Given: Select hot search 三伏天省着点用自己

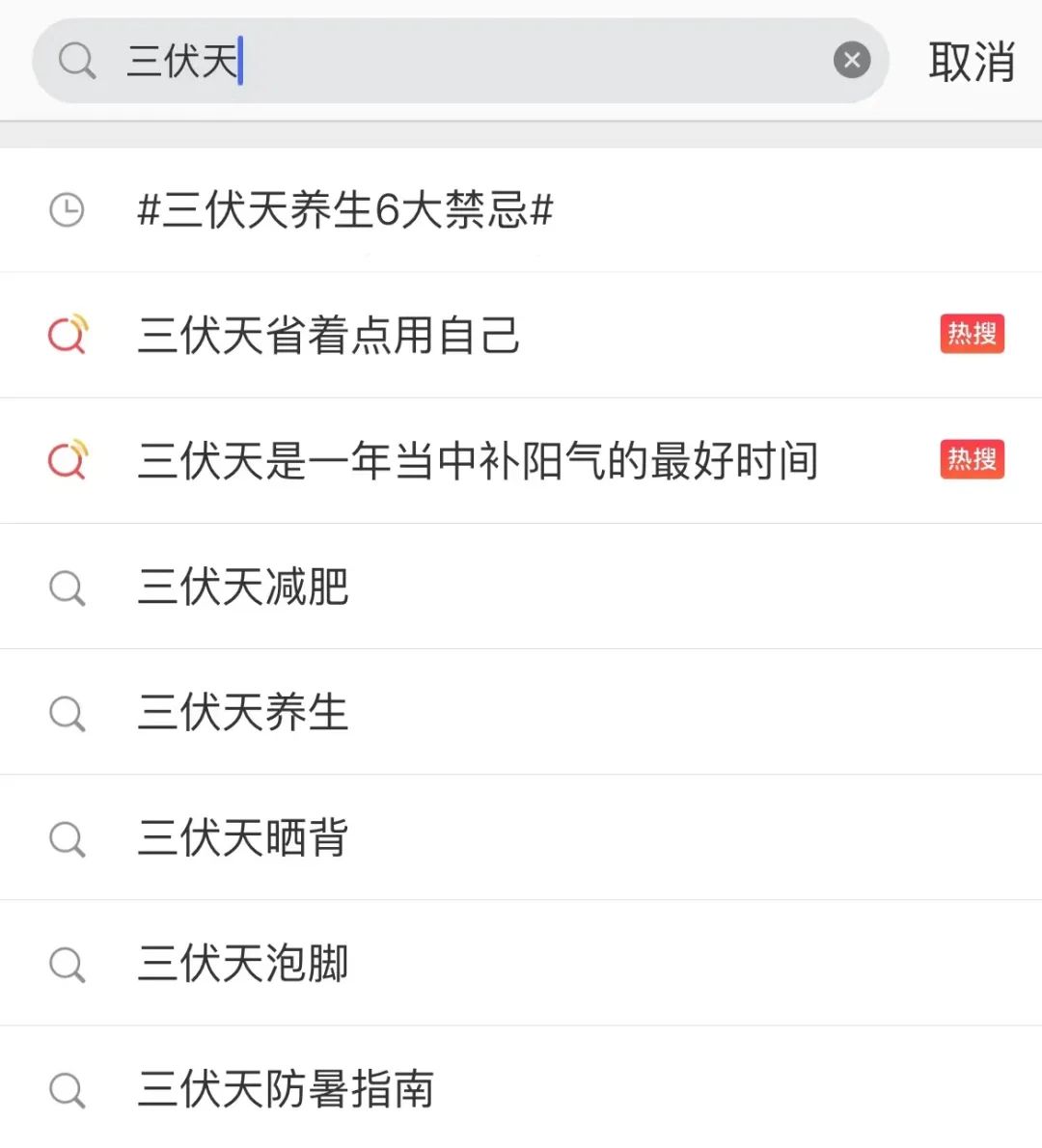Looking at the screenshot, I should pyautogui.click(x=328, y=336).
